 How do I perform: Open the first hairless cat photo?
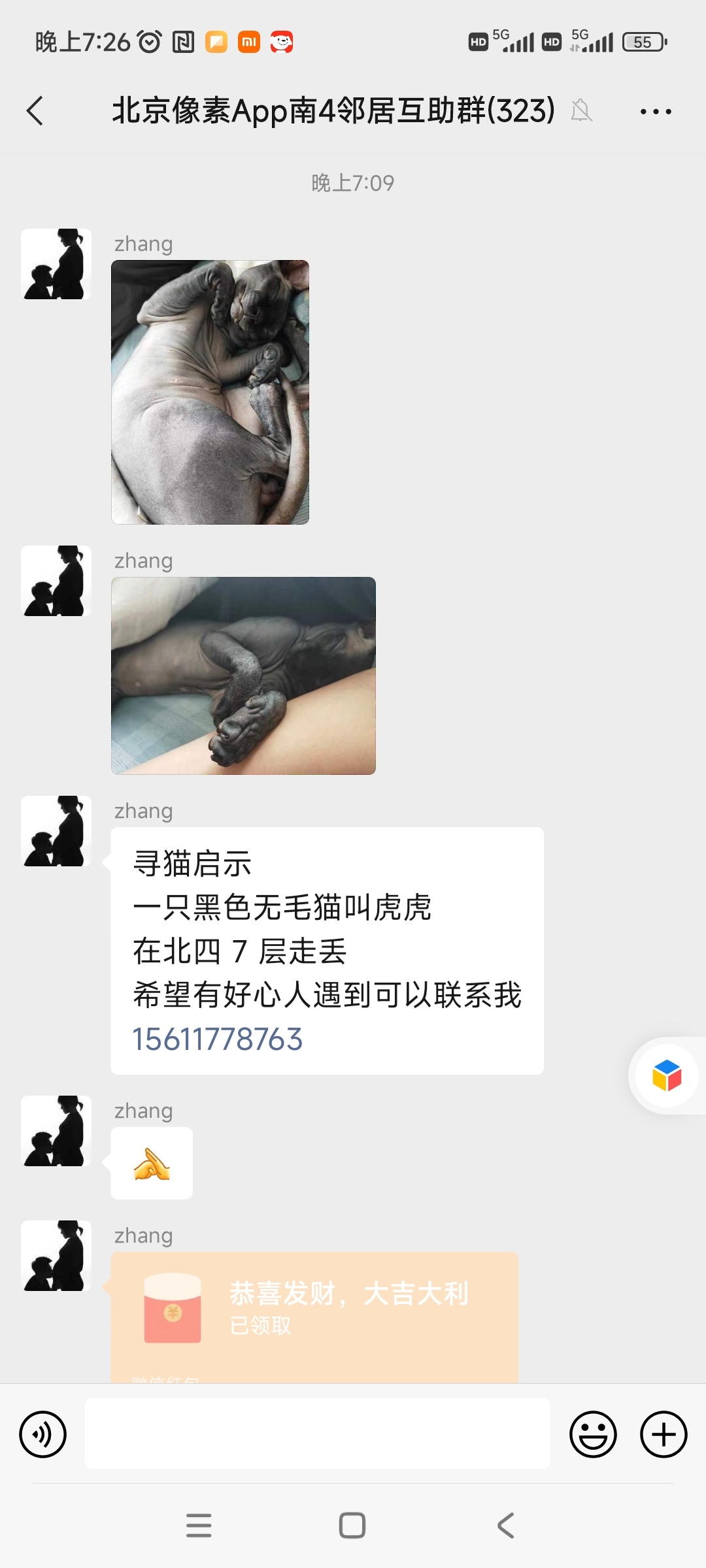point(210,392)
